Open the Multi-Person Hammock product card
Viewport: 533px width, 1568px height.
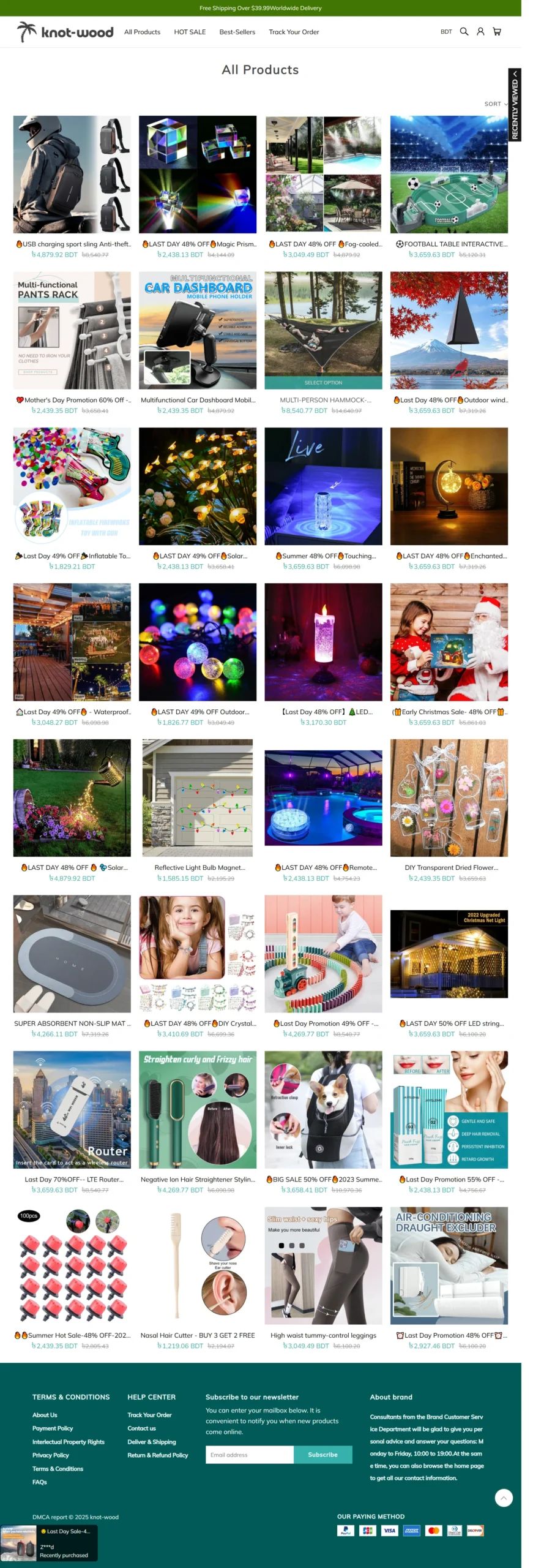pos(323,331)
